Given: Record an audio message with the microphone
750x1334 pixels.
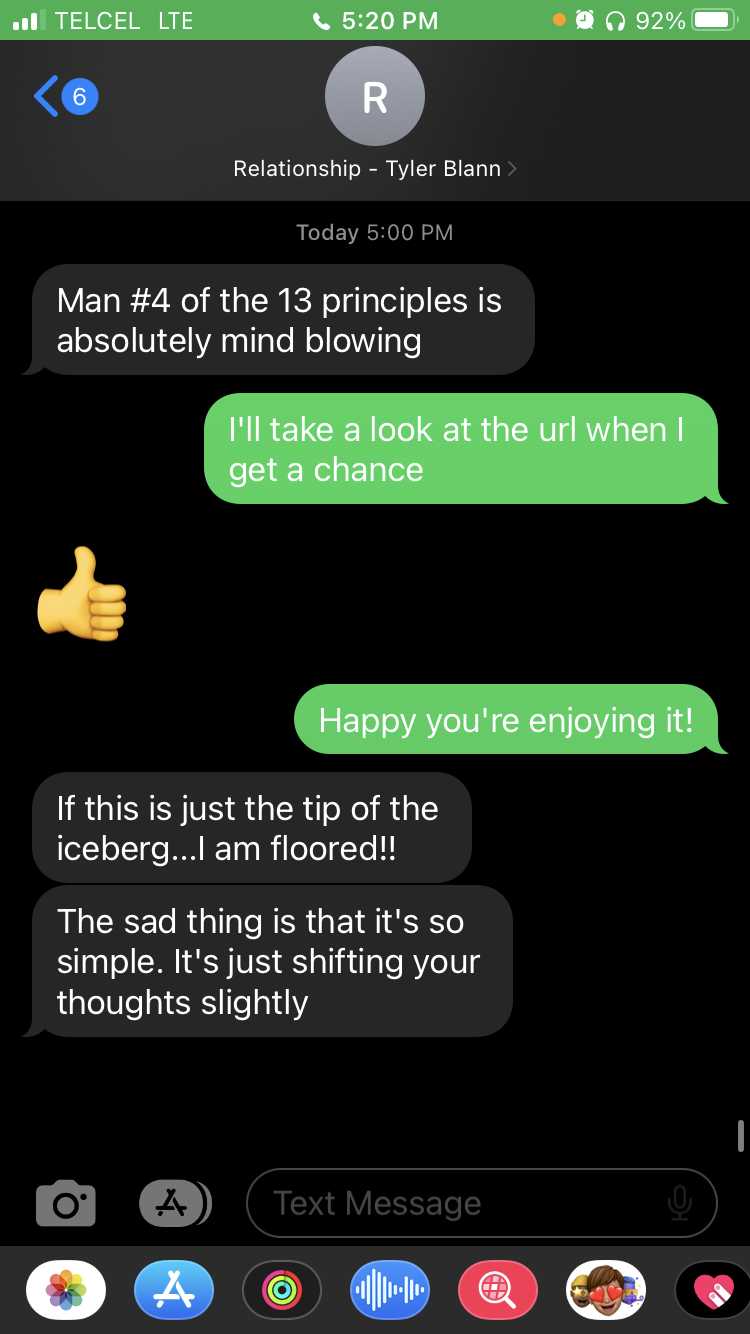Looking at the screenshot, I should pos(680,1203).
